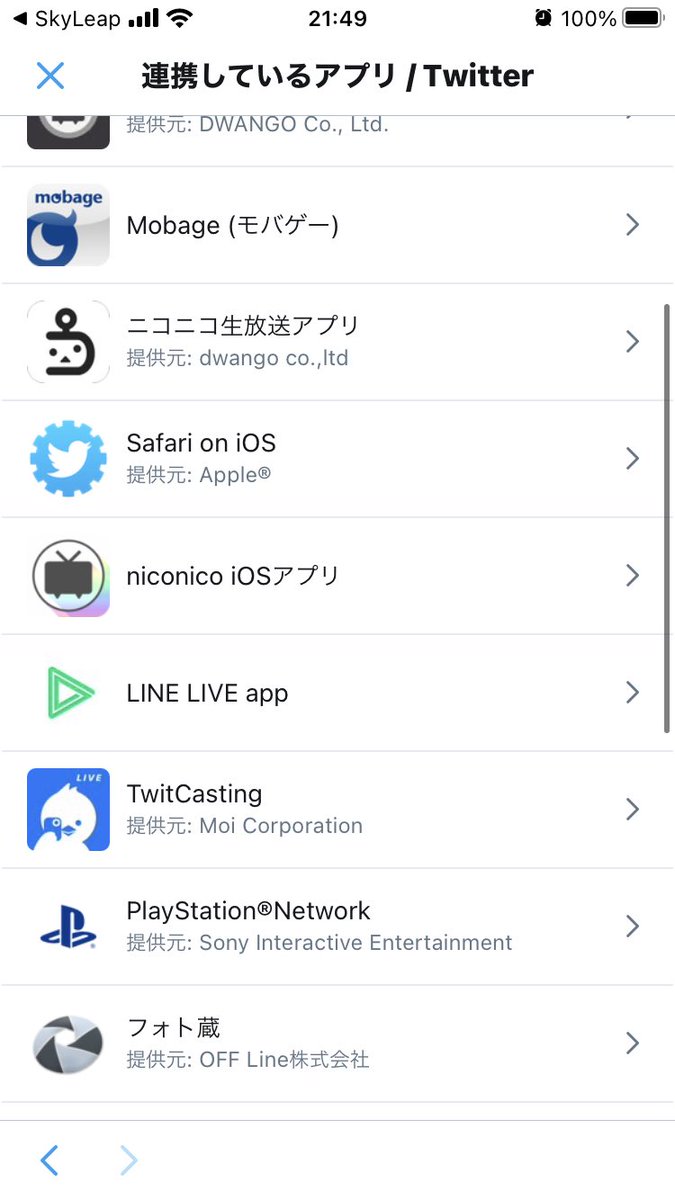675x1200 pixels.
Task: Open the LINE LIVE app entry
Action: pyautogui.click(x=337, y=693)
